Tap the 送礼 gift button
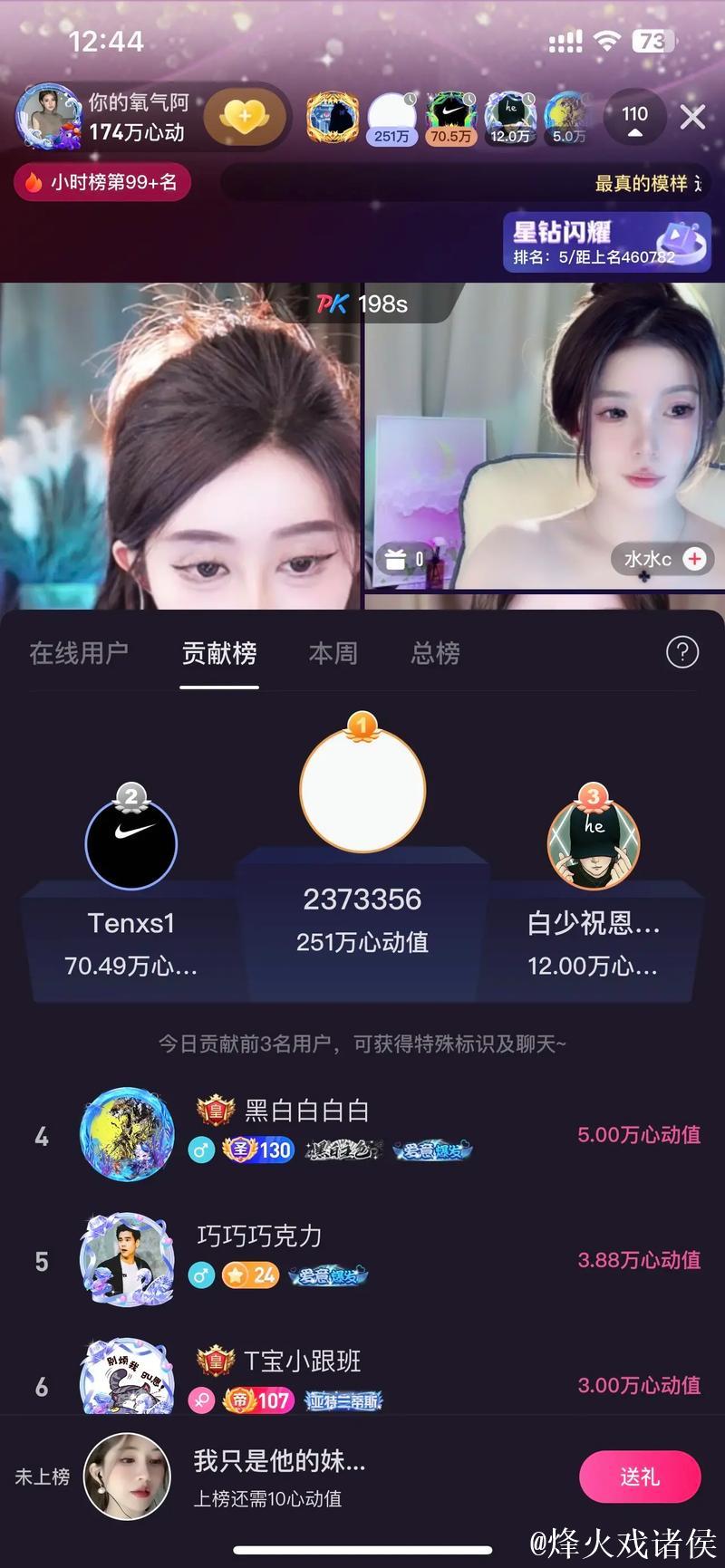 640,1477
